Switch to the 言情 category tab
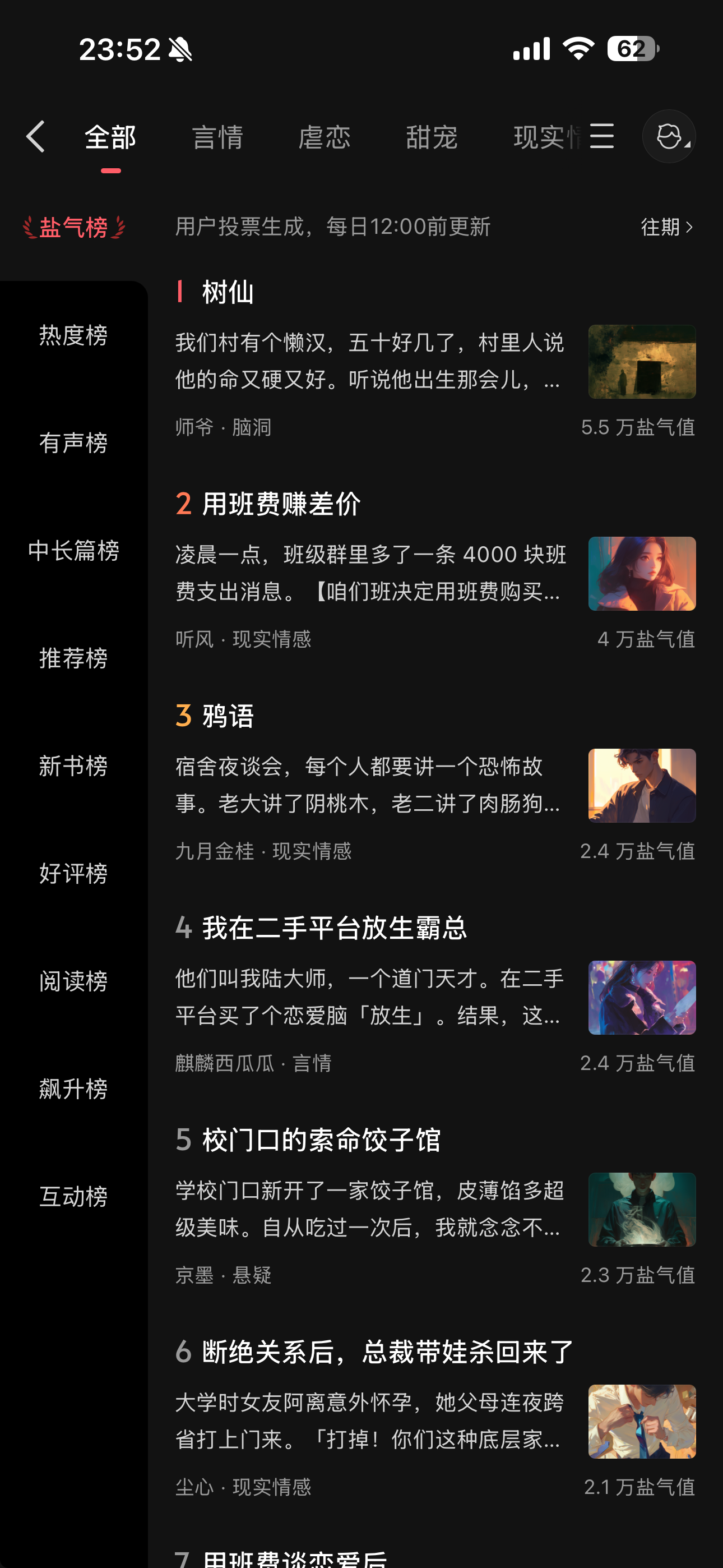 point(217,137)
